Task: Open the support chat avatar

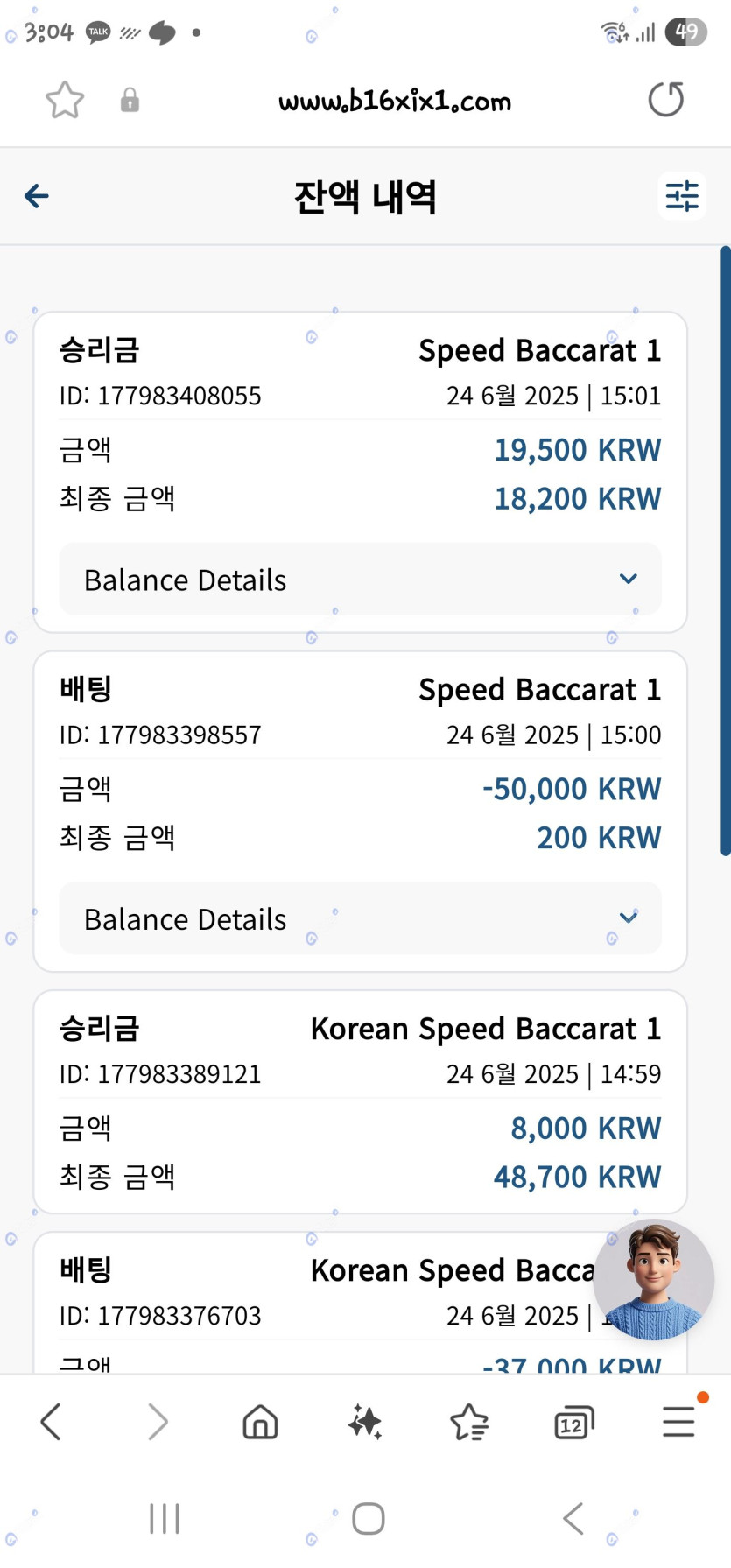Action: point(654,1279)
